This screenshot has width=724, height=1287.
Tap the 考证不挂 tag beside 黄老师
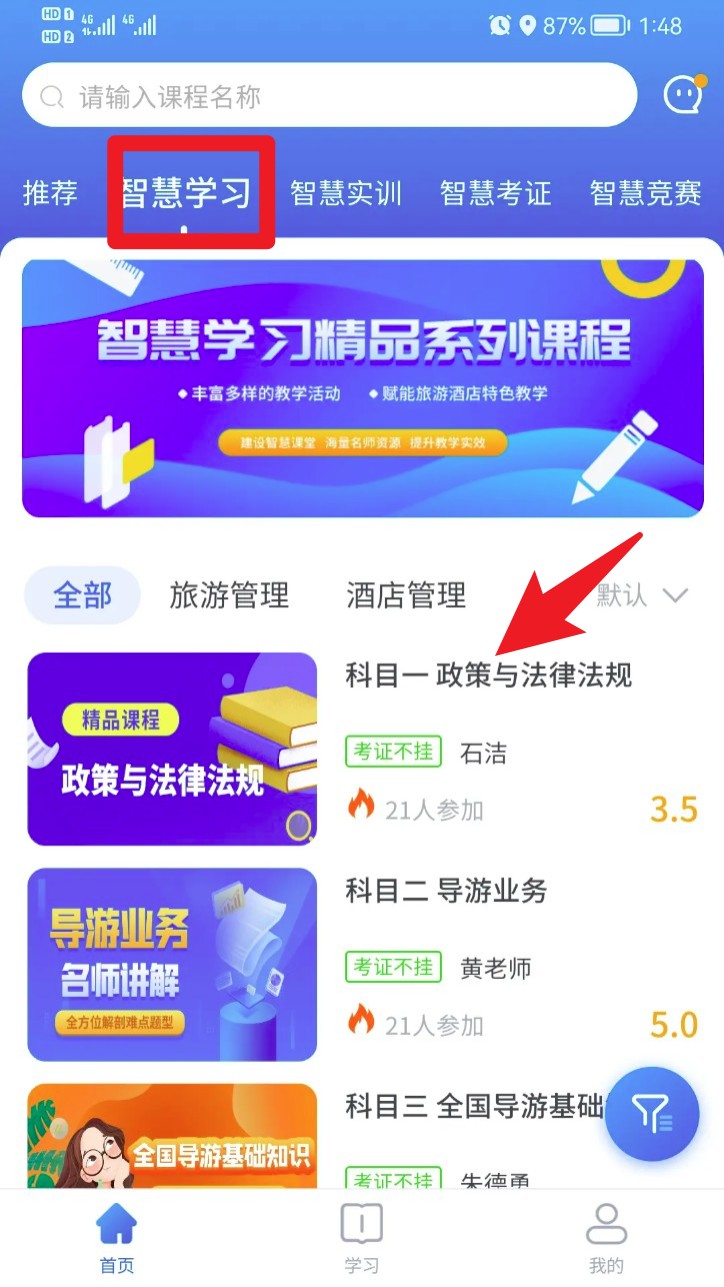pos(392,967)
